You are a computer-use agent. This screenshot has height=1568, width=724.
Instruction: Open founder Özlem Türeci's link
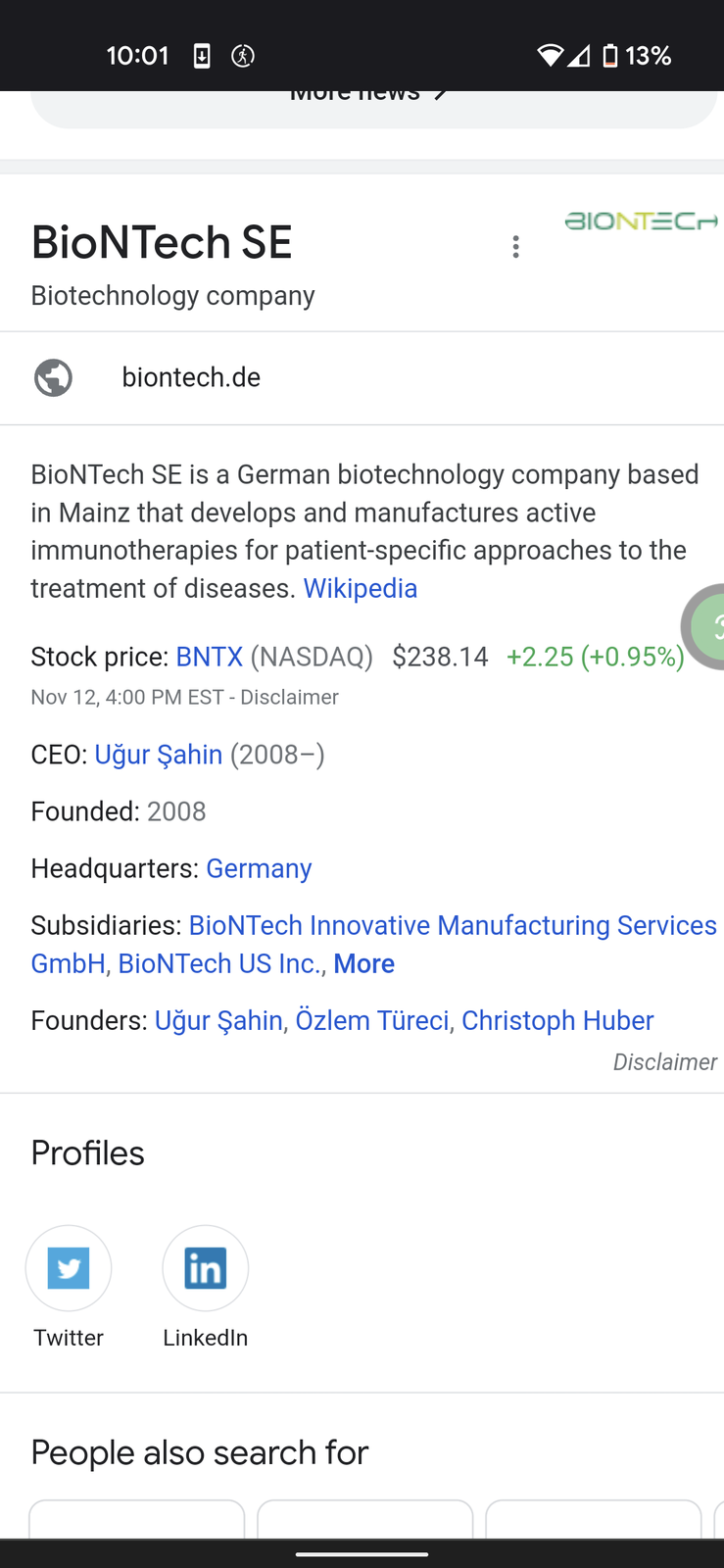372,1020
